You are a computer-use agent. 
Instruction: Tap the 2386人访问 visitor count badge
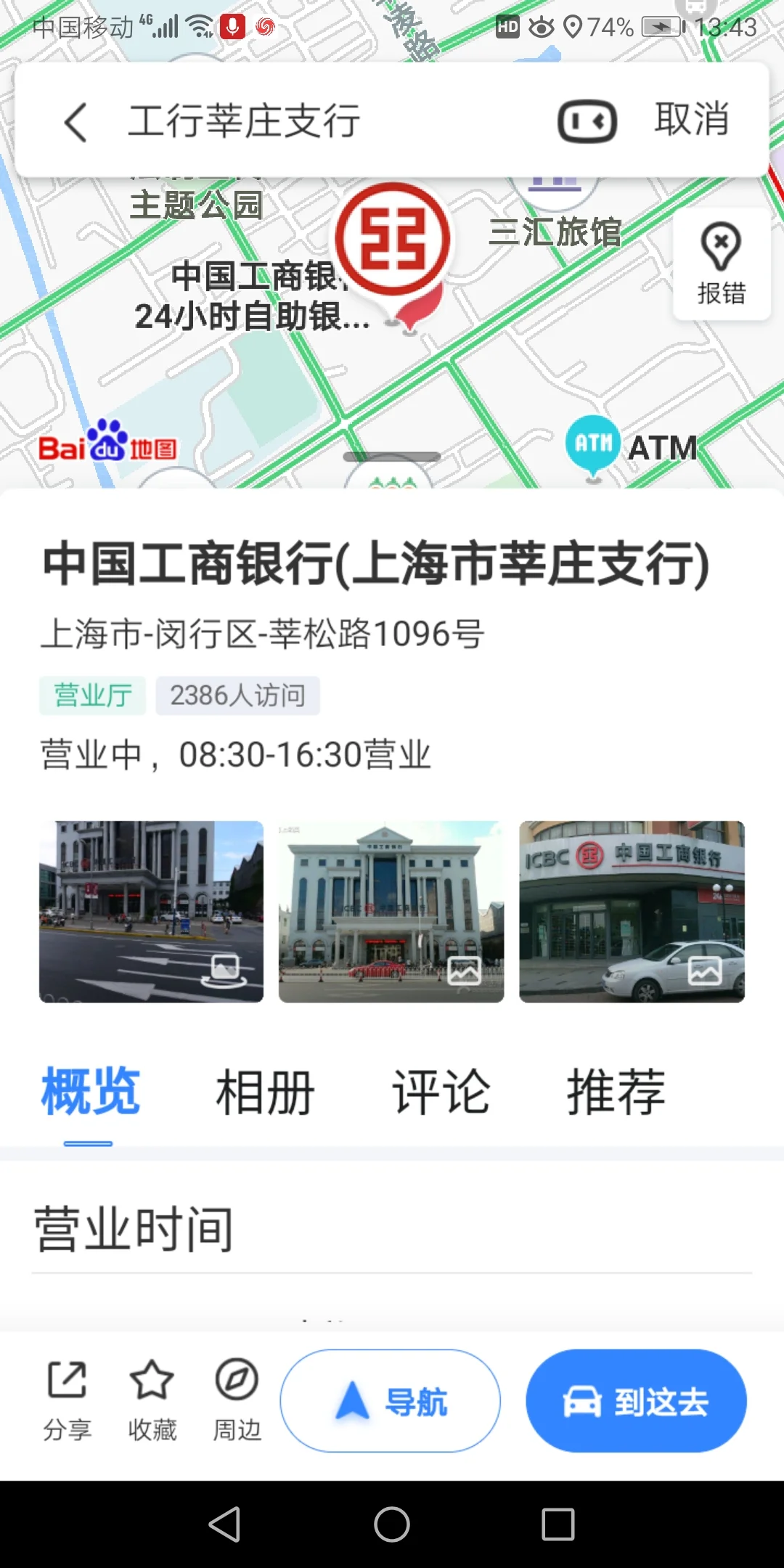(238, 695)
